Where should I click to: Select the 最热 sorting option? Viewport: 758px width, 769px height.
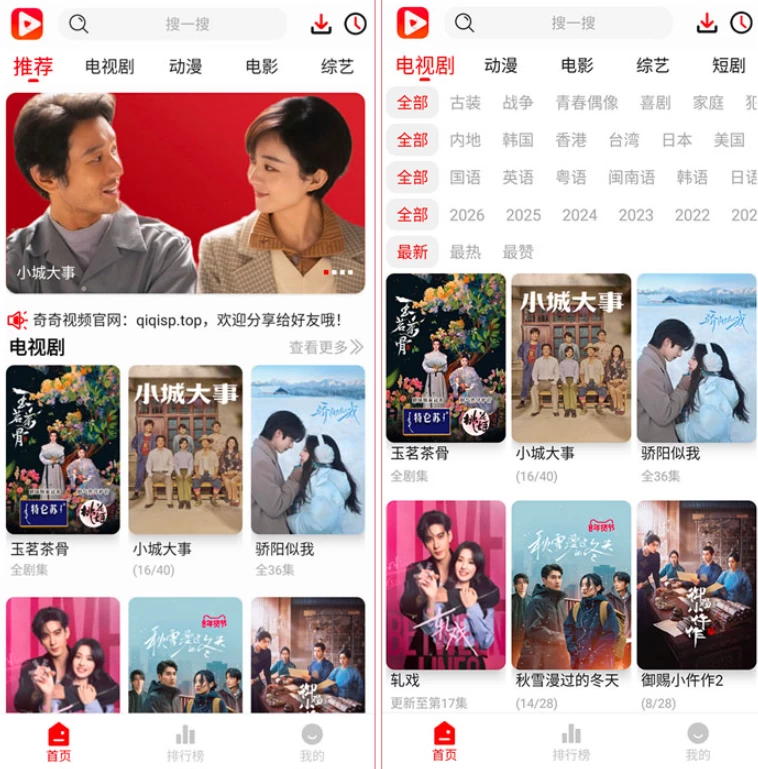click(x=464, y=252)
